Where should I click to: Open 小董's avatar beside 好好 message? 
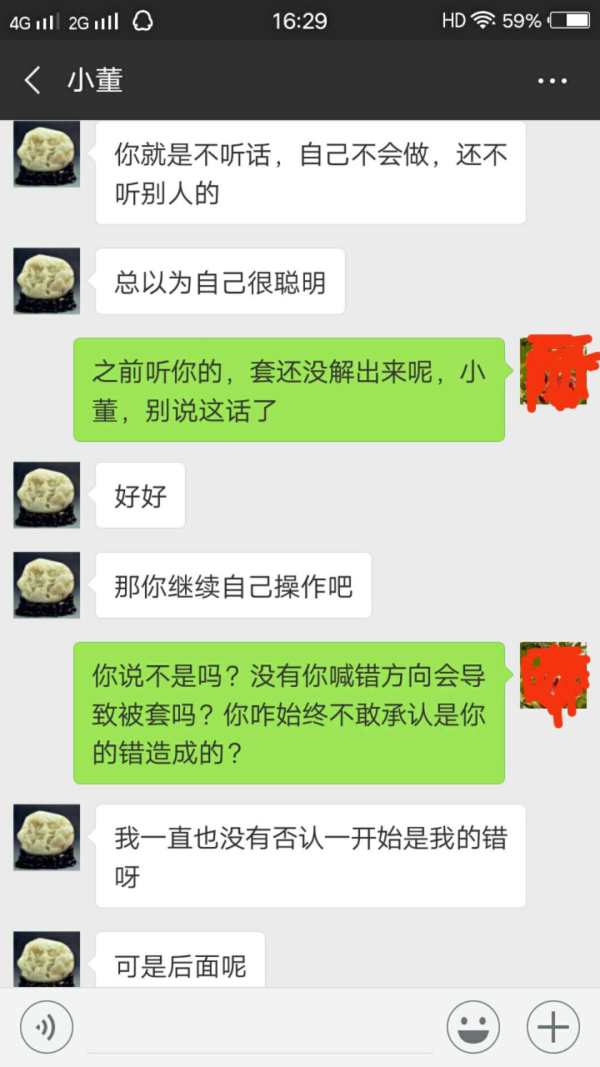coord(46,495)
